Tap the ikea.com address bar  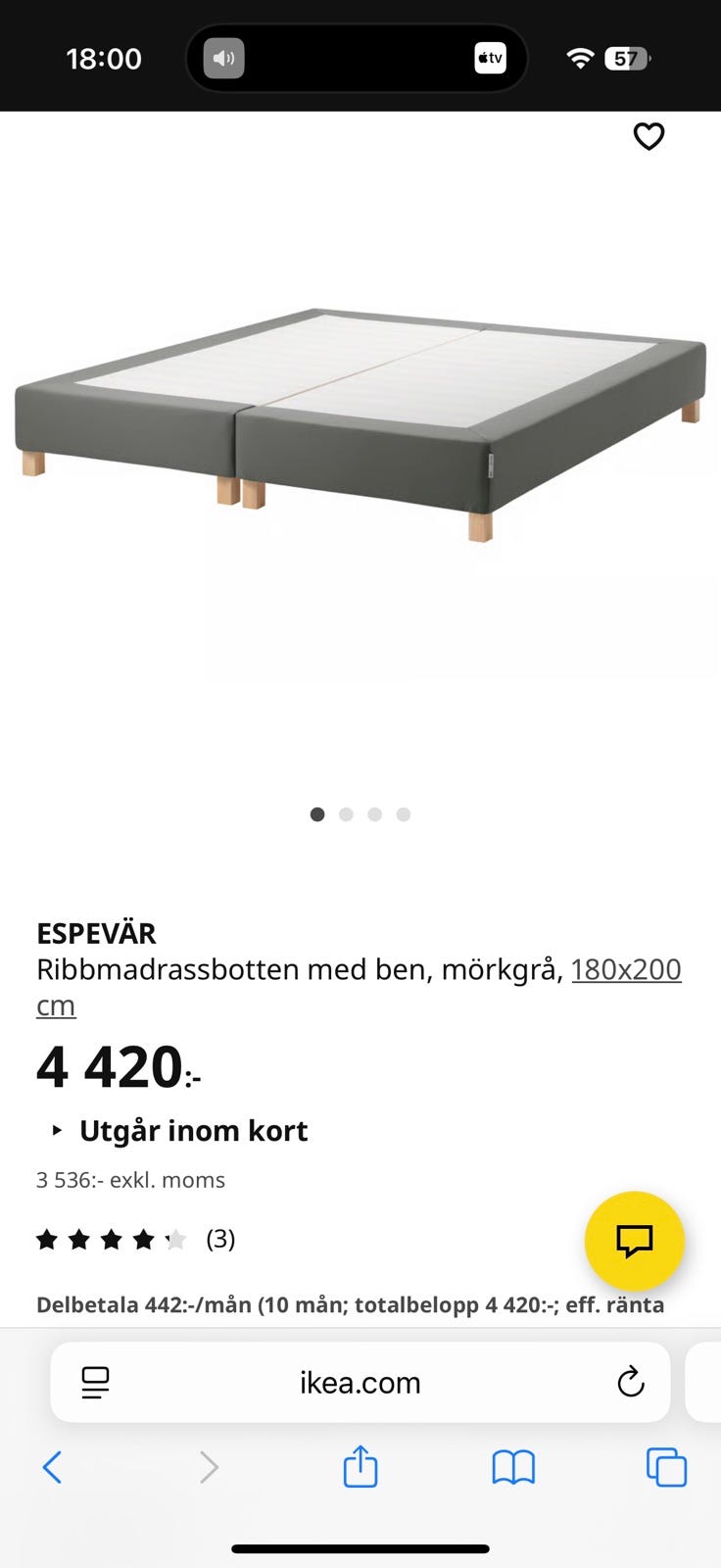(x=359, y=1383)
